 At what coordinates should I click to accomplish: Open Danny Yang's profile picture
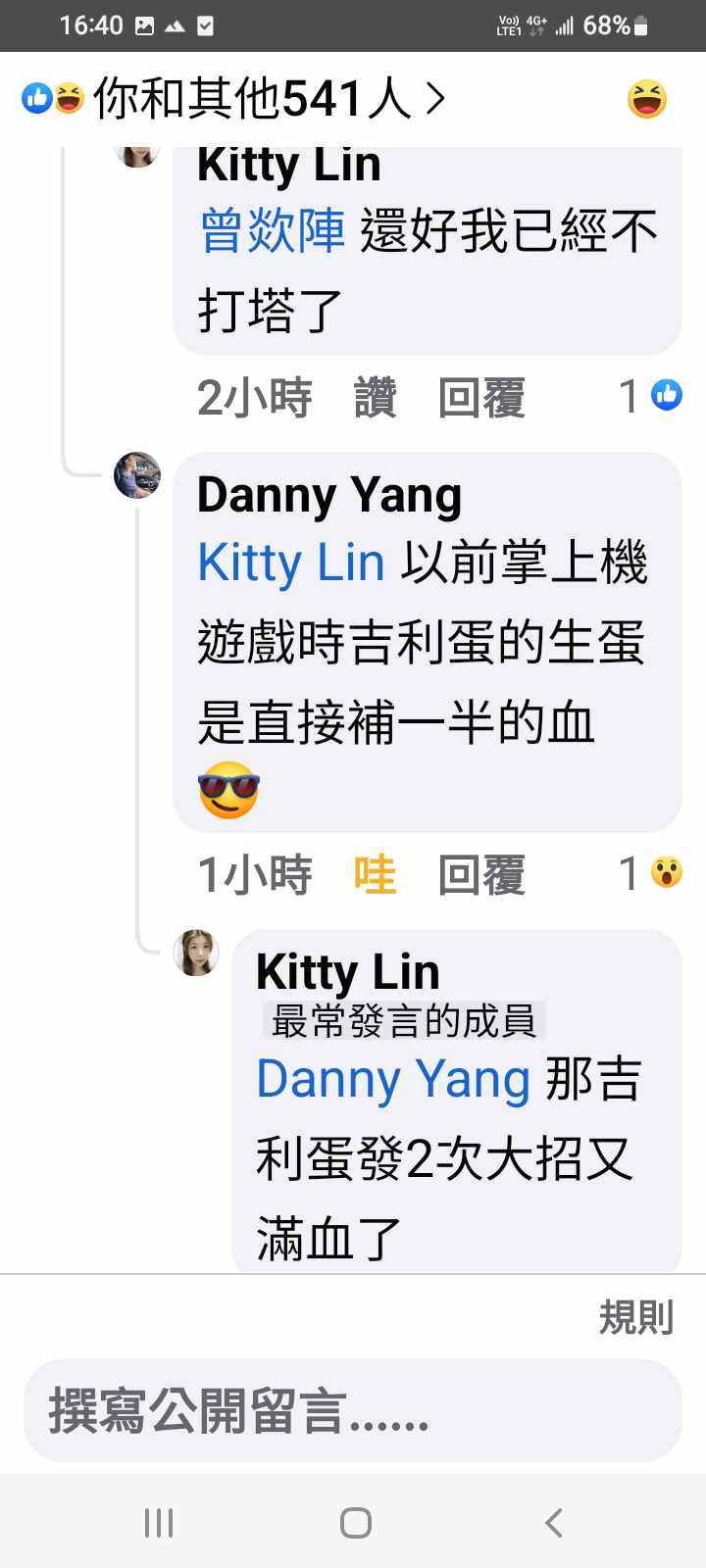137,475
